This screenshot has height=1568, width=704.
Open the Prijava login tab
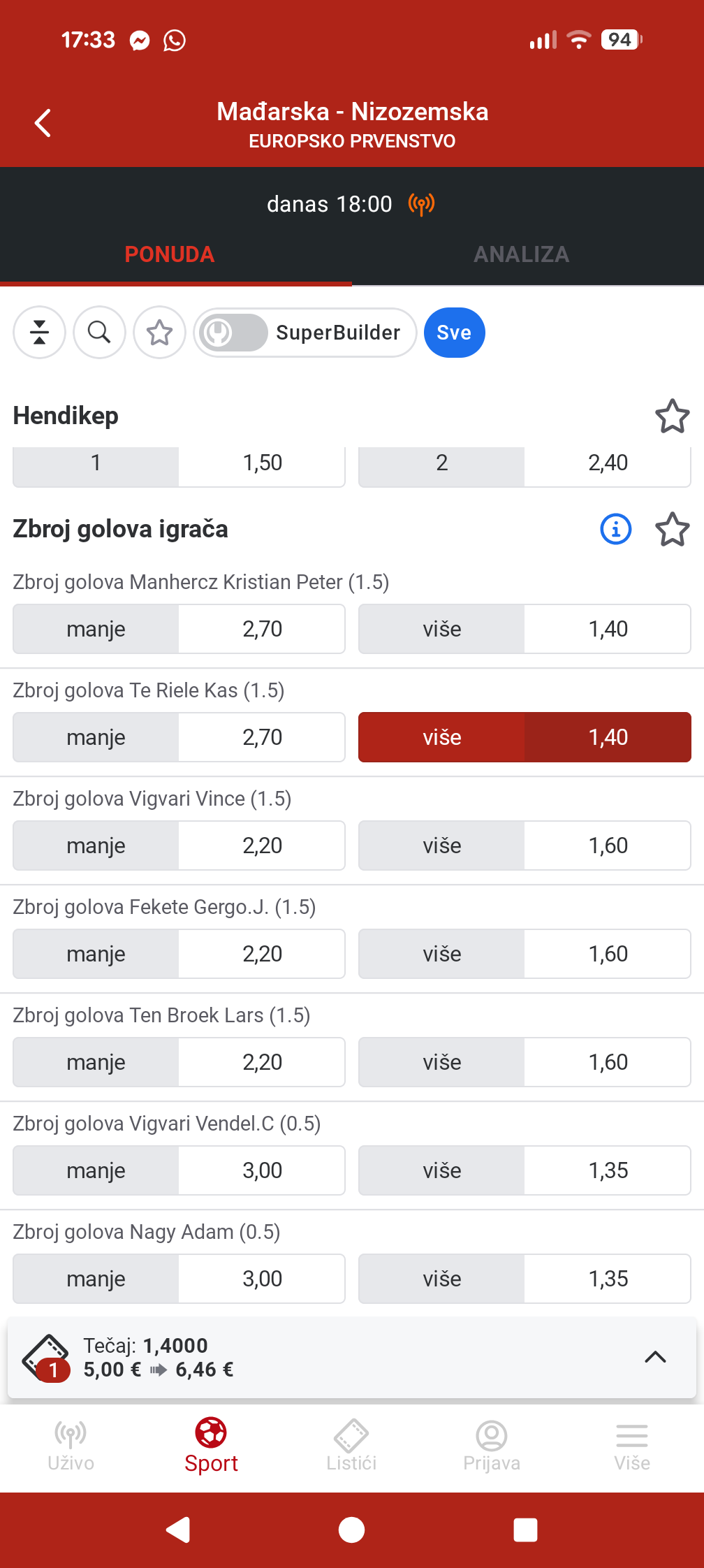(492, 1445)
